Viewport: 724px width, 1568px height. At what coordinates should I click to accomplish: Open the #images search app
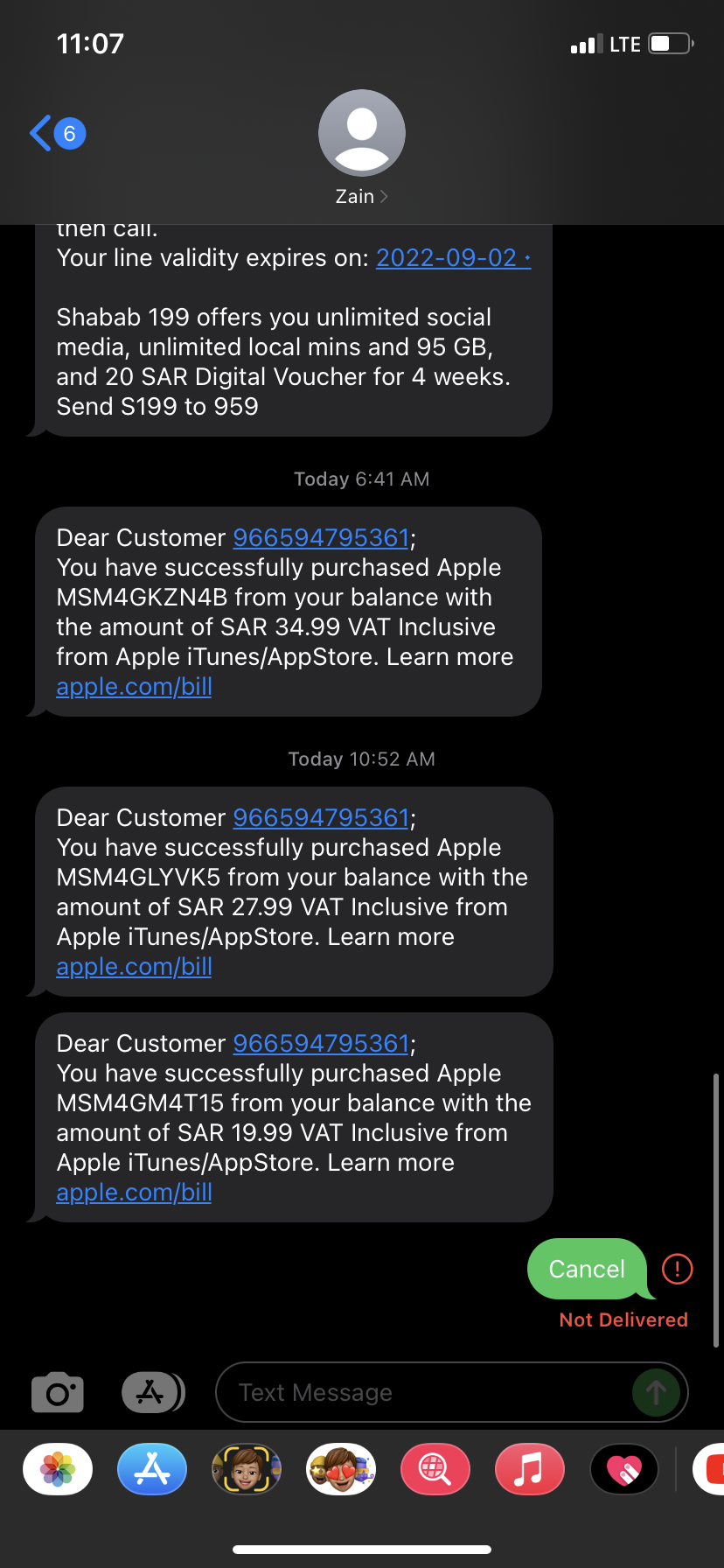[435, 1469]
